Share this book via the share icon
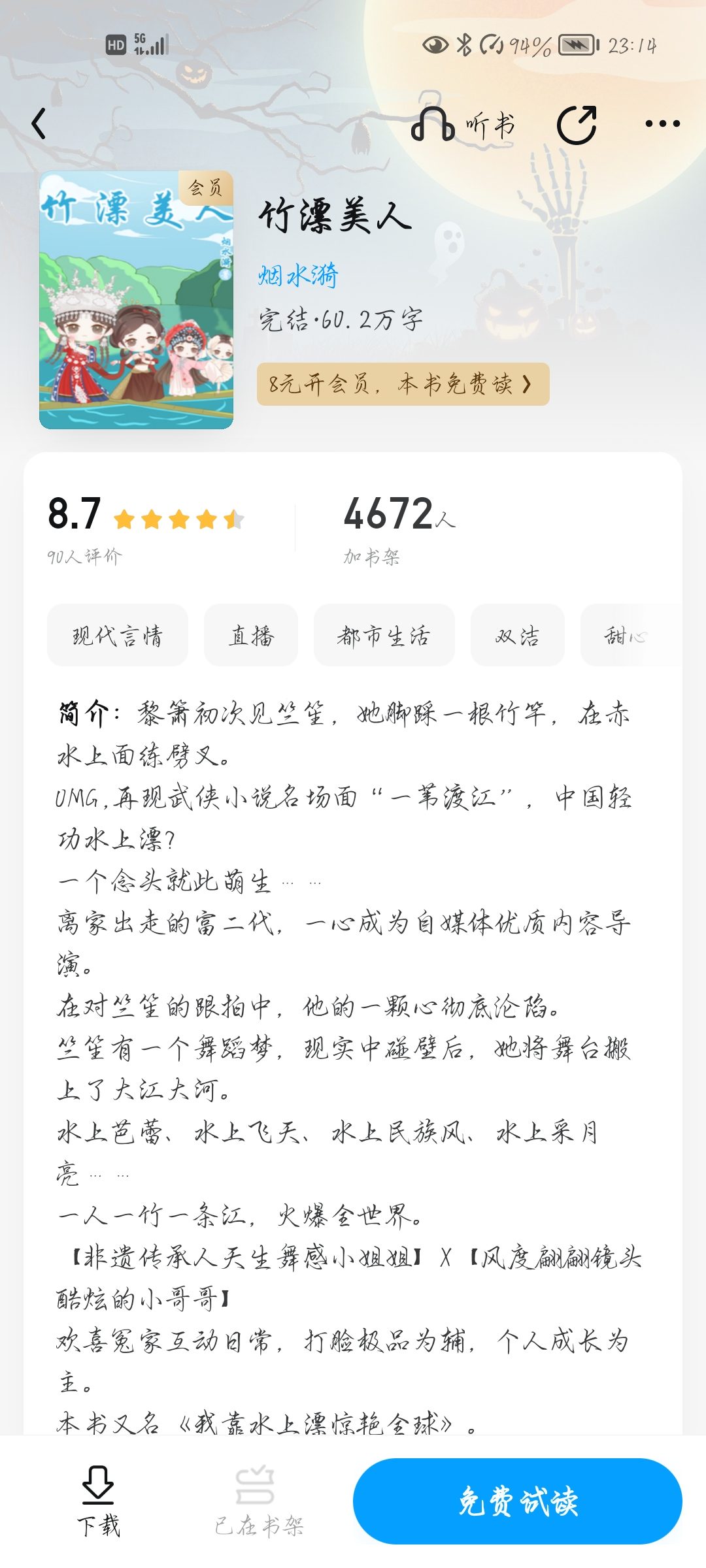706x1568 pixels. 577,124
